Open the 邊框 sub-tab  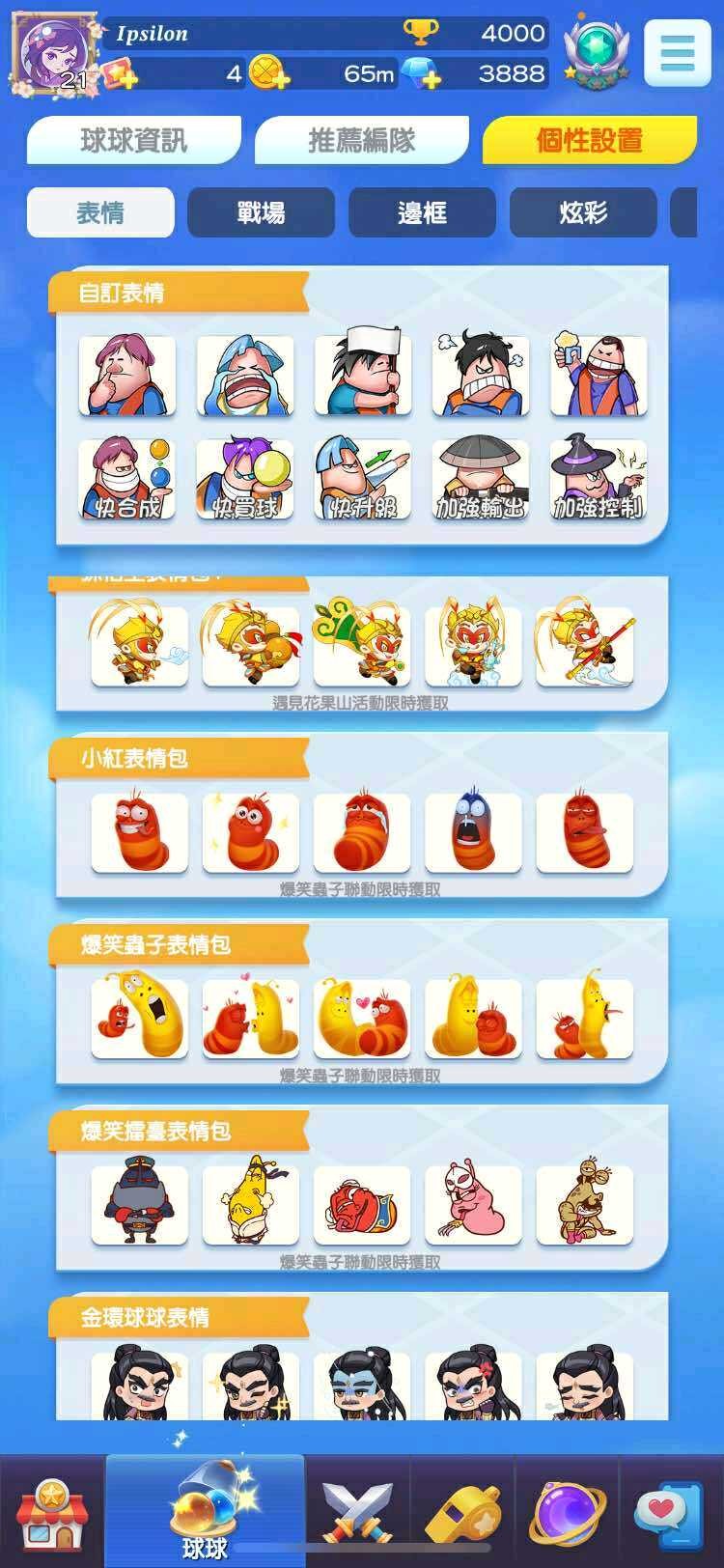click(x=422, y=212)
